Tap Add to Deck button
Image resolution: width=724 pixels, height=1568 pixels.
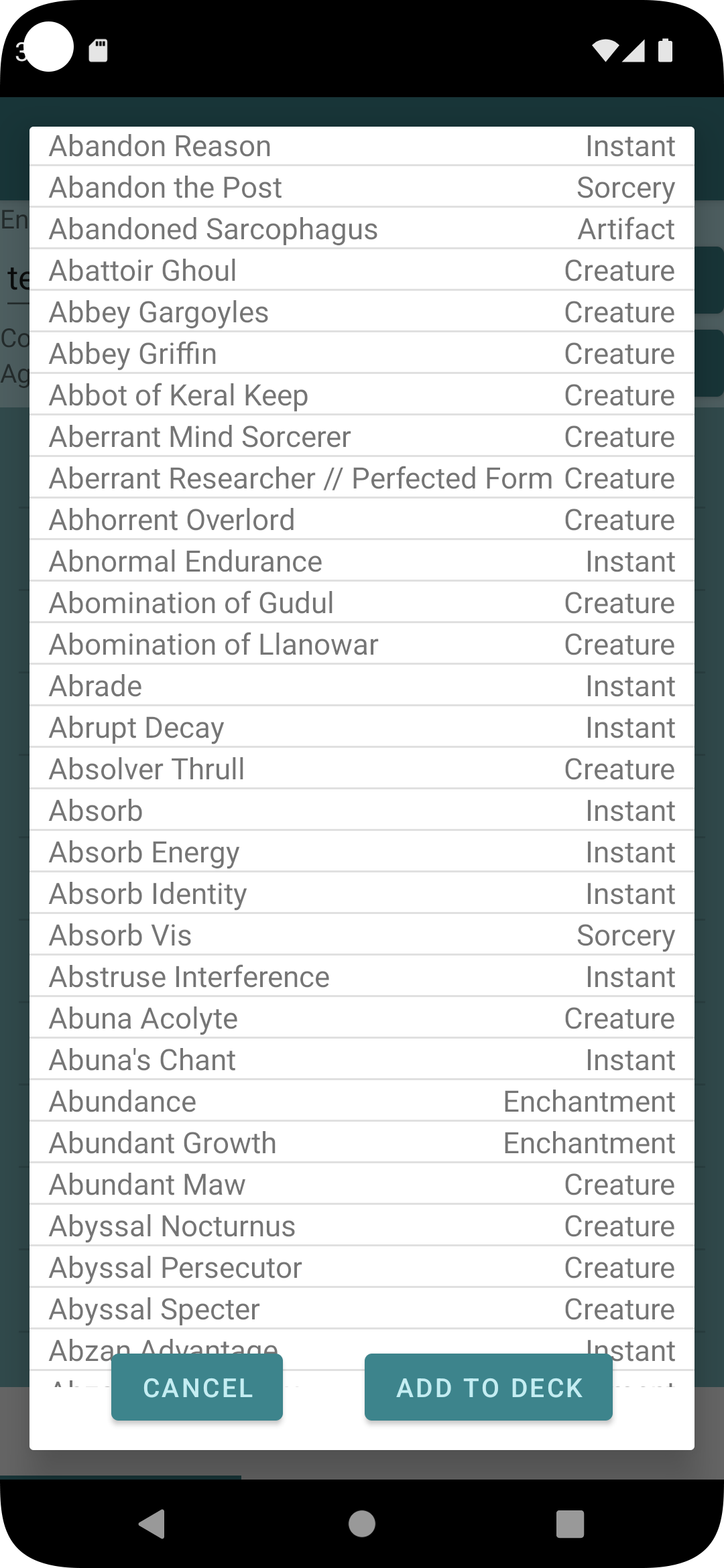tap(488, 1388)
